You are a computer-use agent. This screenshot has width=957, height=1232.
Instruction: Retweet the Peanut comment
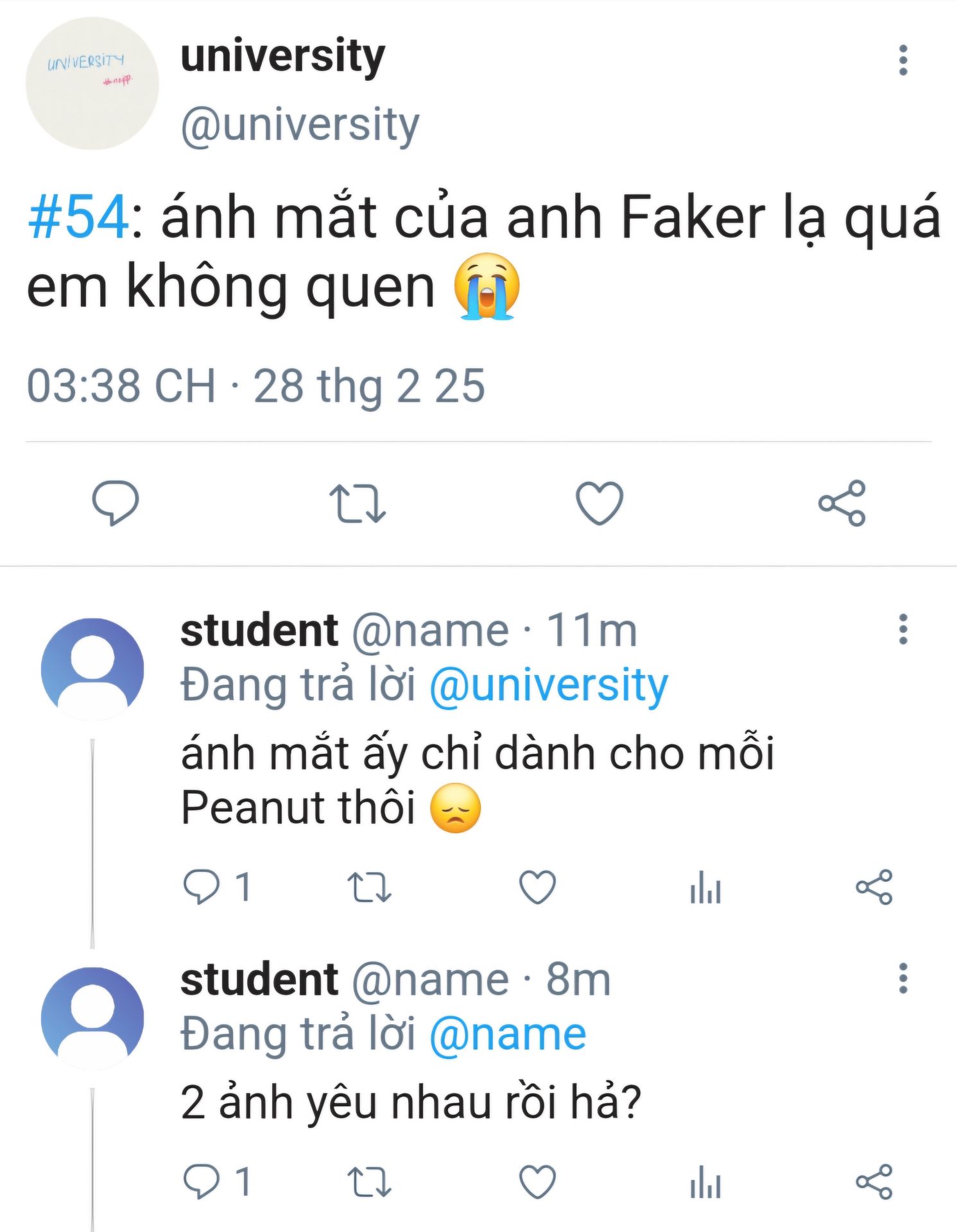click(x=369, y=887)
